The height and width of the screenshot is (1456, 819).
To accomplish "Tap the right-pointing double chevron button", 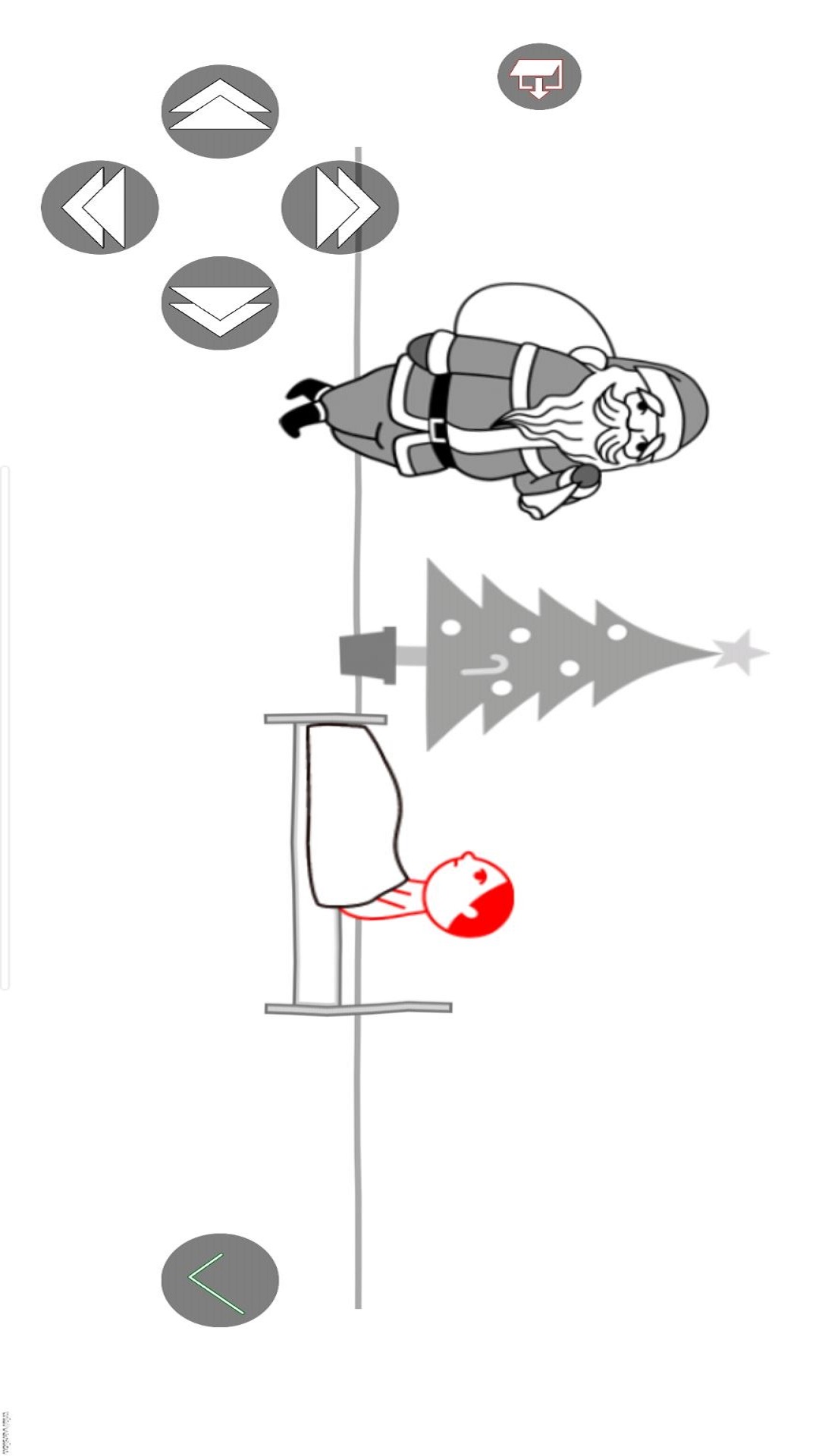I will (x=340, y=207).
